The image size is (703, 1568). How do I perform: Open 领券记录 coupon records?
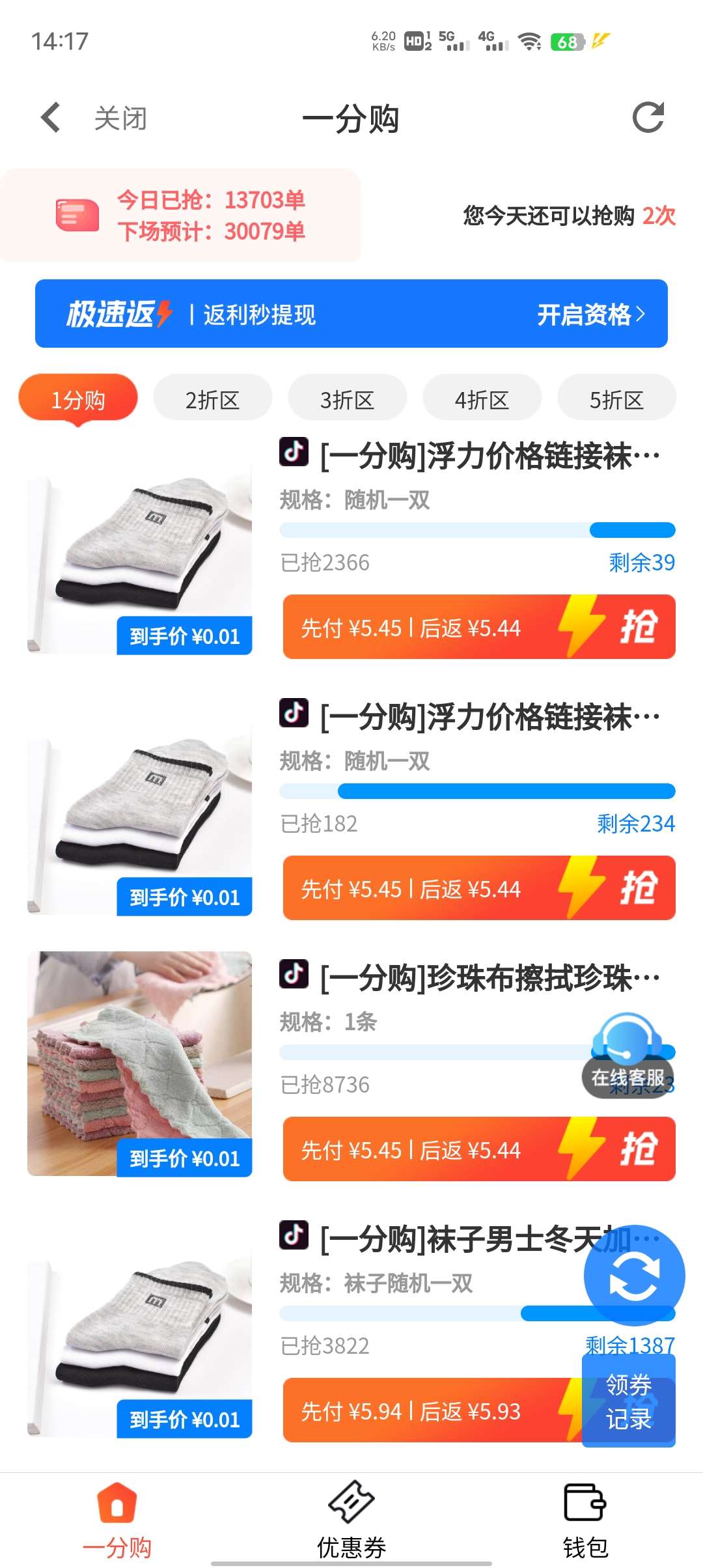(628, 1401)
